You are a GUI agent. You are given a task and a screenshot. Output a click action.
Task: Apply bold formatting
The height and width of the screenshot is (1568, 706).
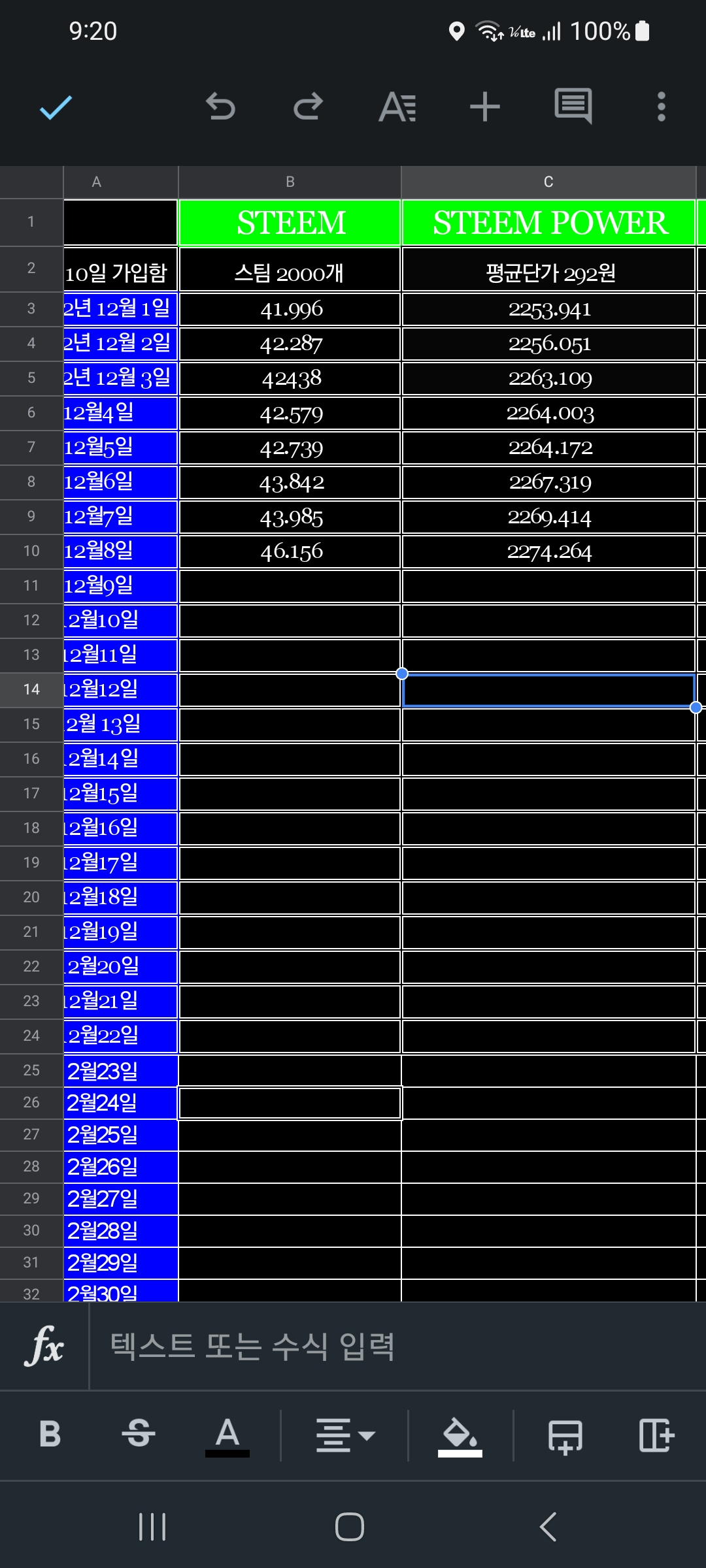tap(50, 1435)
